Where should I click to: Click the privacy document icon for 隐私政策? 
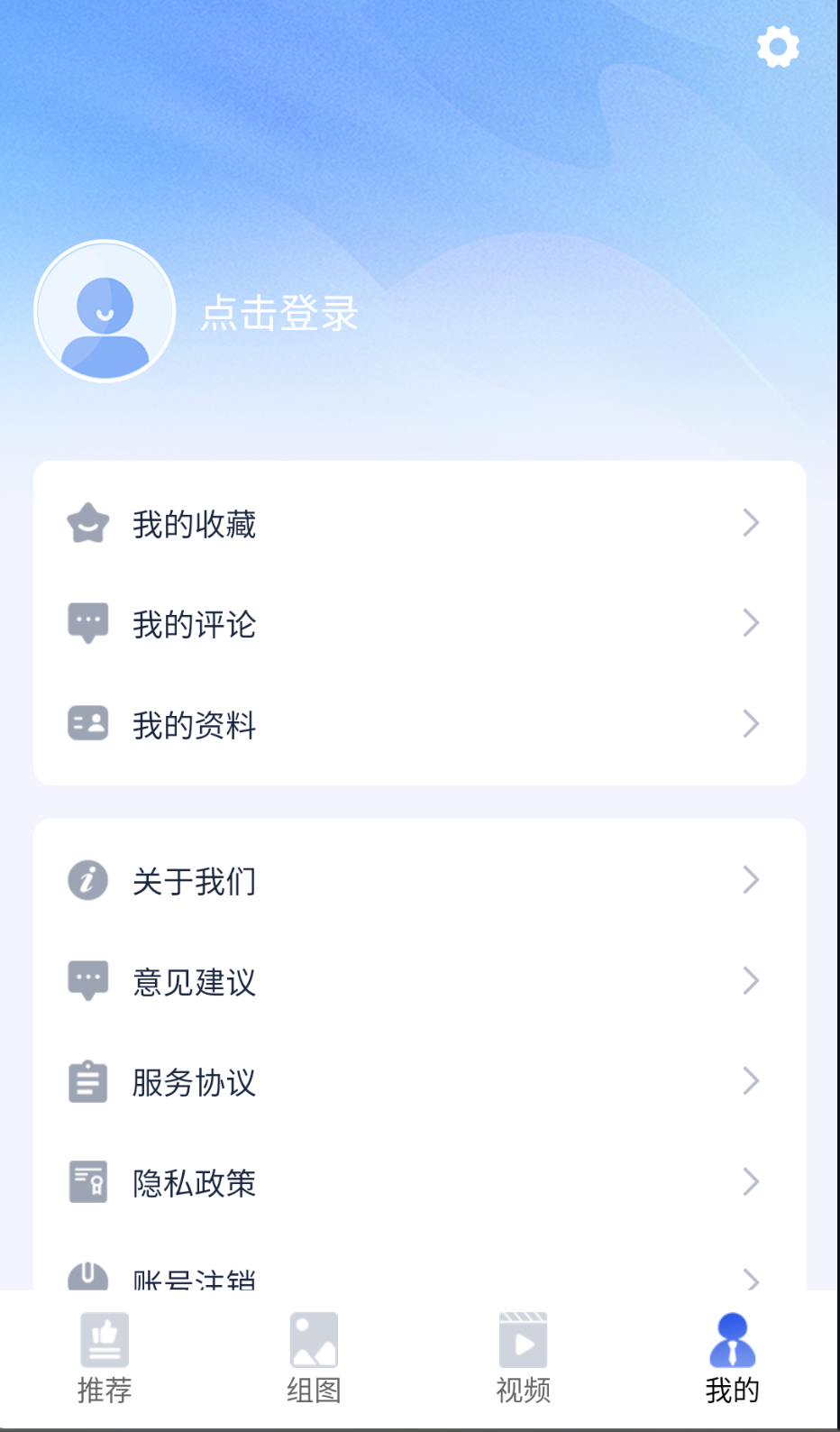(87, 1181)
